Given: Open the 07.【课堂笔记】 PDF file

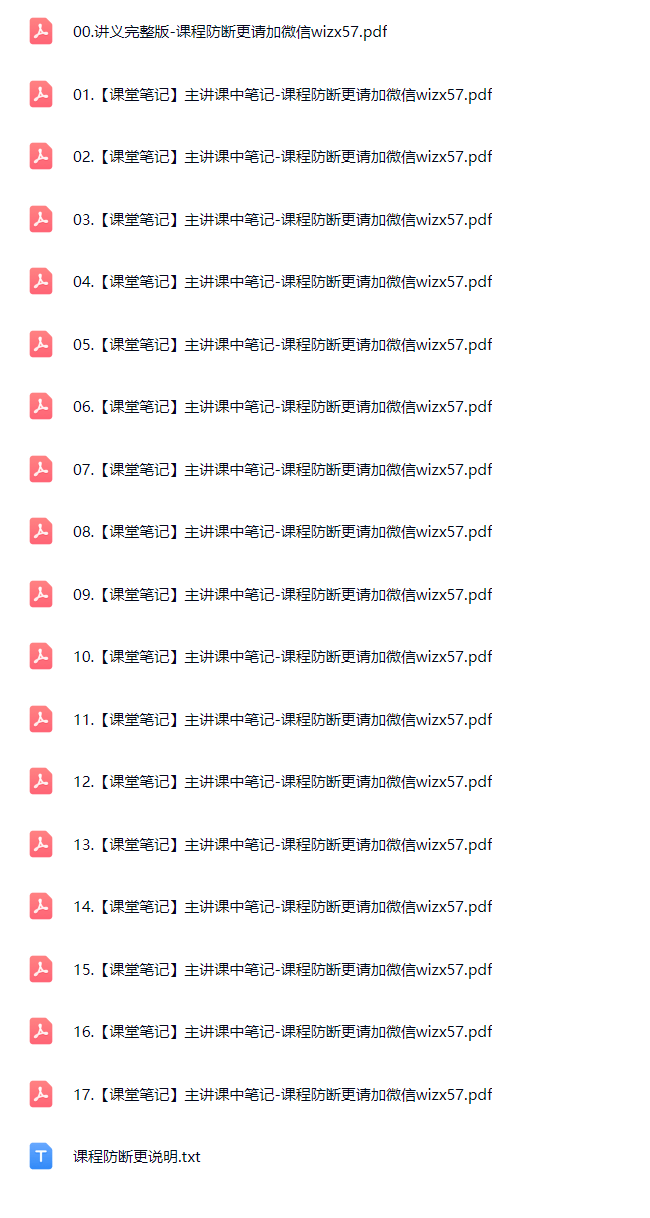Looking at the screenshot, I should point(282,470).
